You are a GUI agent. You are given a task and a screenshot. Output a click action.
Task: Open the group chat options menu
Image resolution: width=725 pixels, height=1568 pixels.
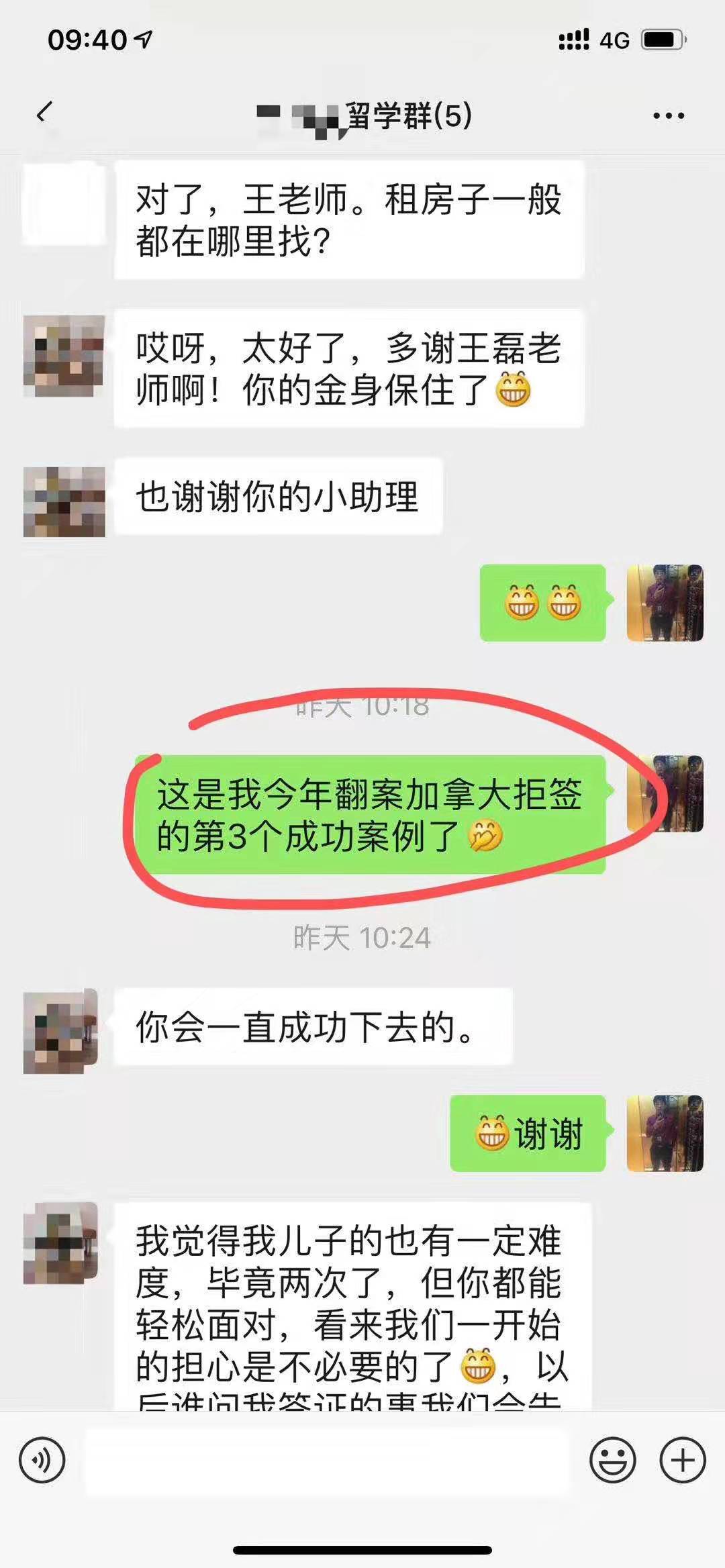[x=669, y=116]
